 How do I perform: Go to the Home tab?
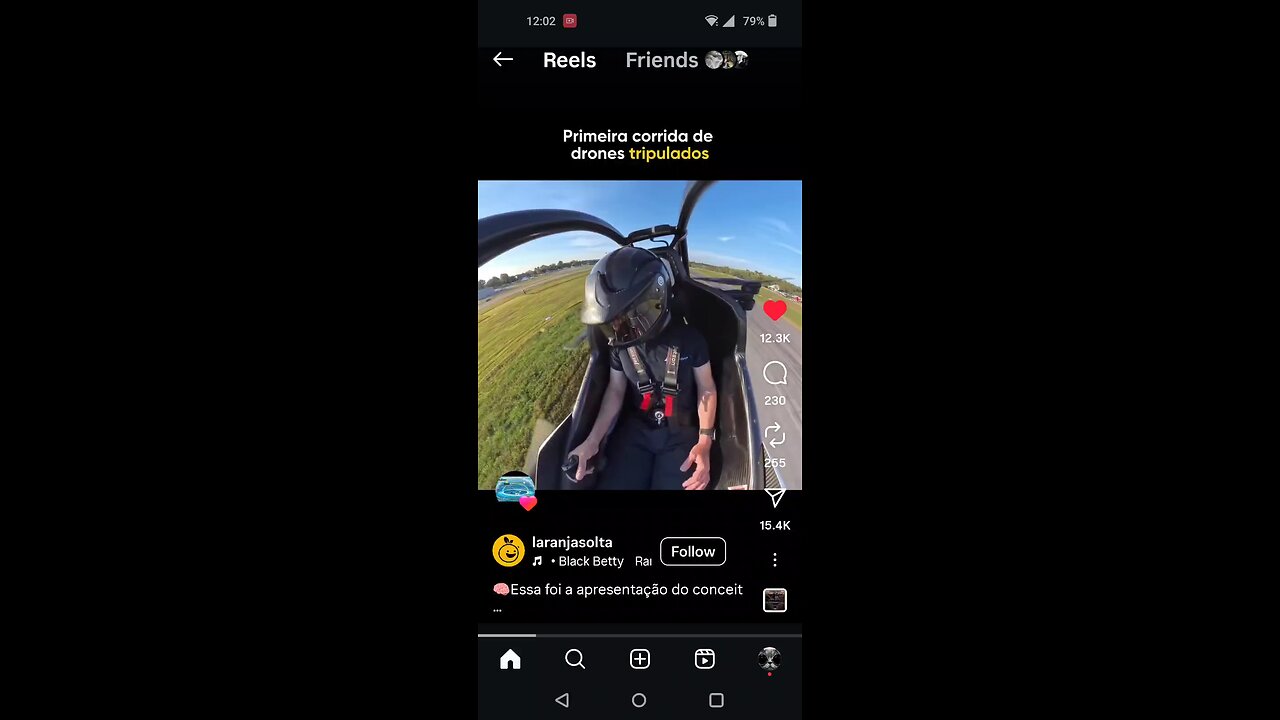510,659
